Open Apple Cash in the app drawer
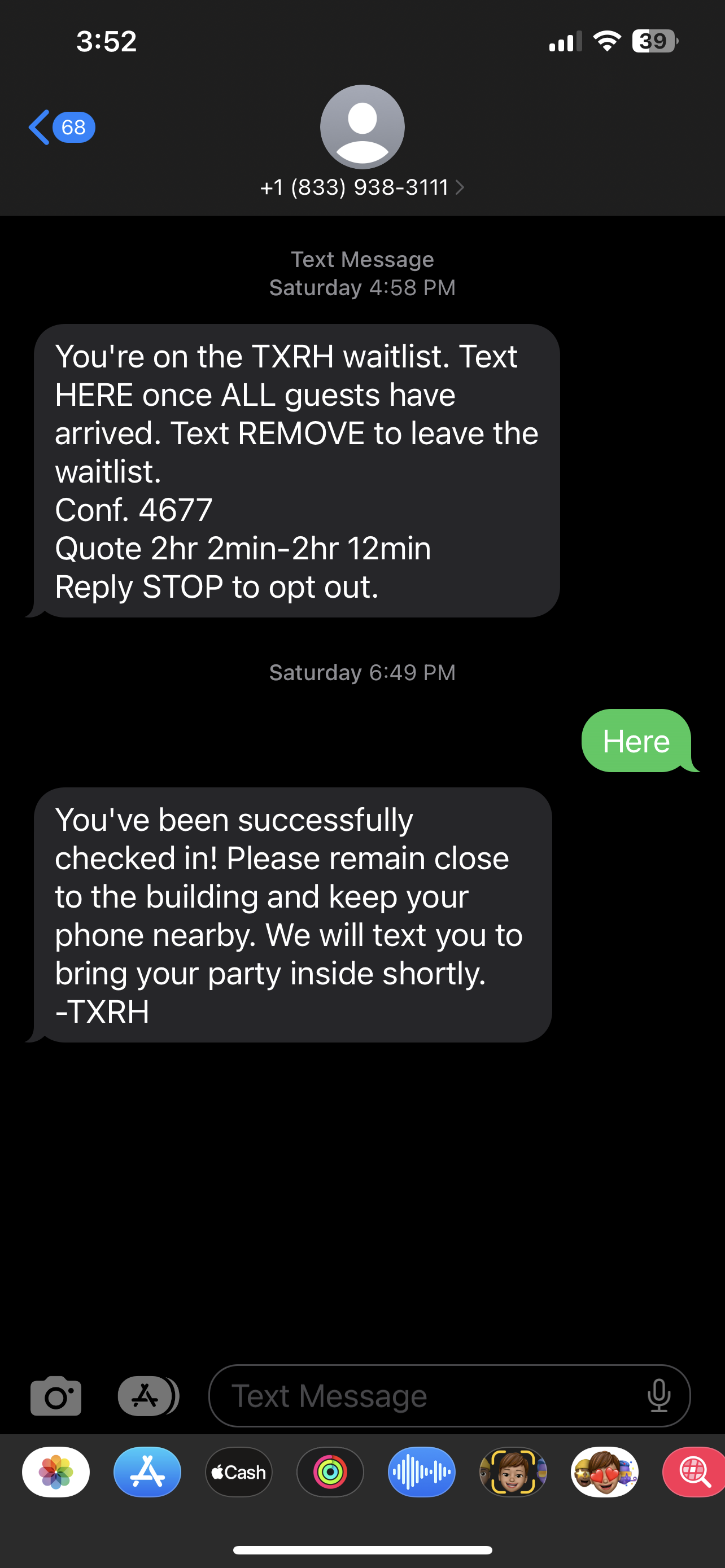725x1568 pixels. point(239,1472)
